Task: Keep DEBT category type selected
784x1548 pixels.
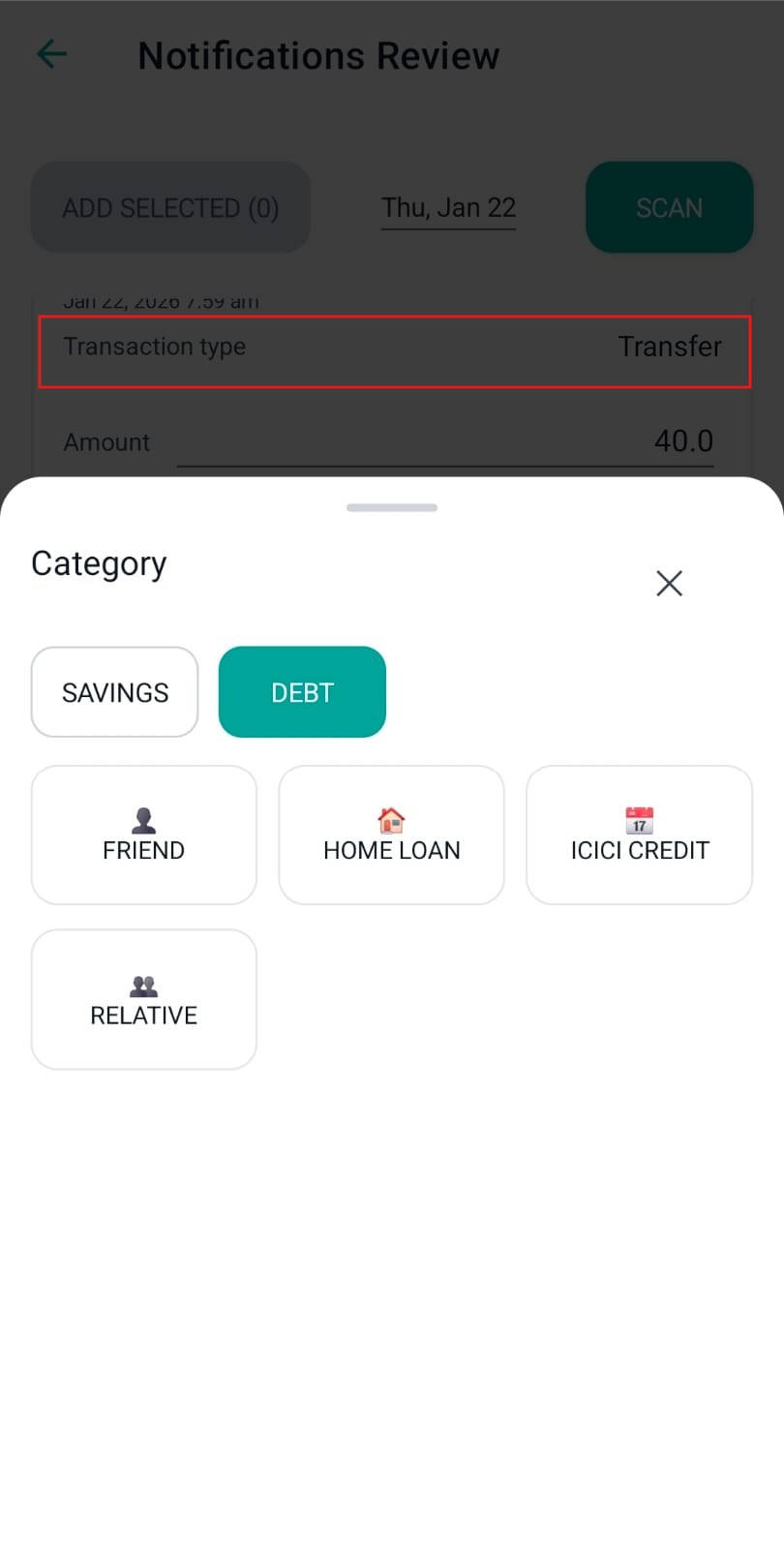Action: click(301, 691)
